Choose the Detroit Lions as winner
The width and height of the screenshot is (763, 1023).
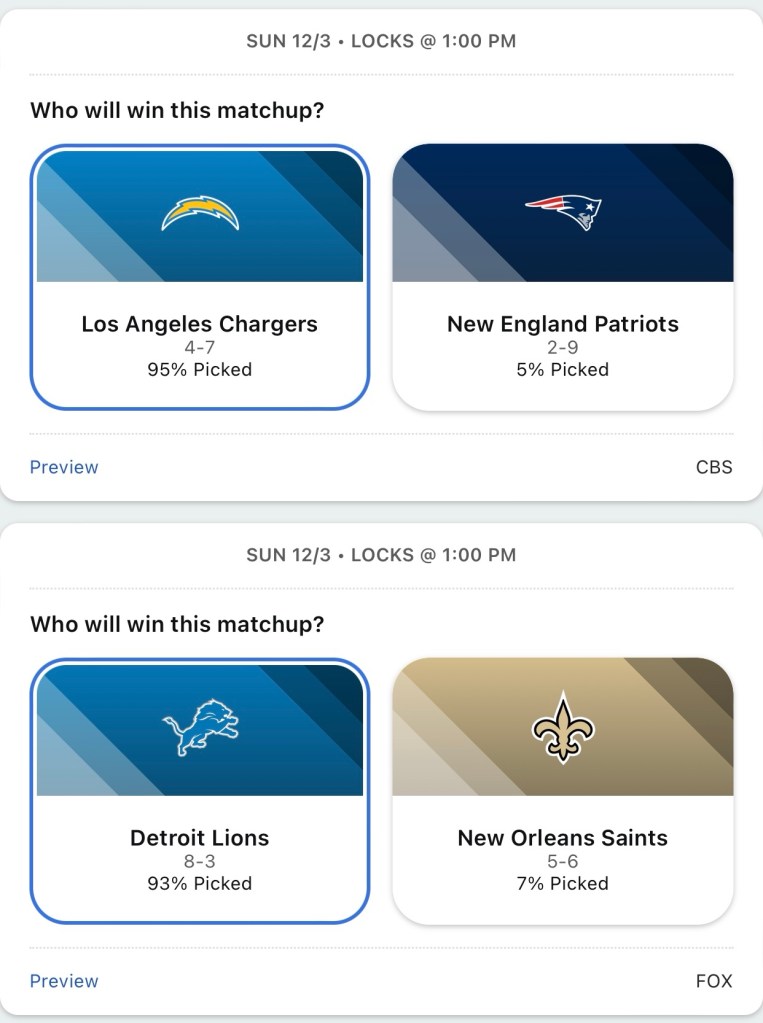tap(200, 791)
